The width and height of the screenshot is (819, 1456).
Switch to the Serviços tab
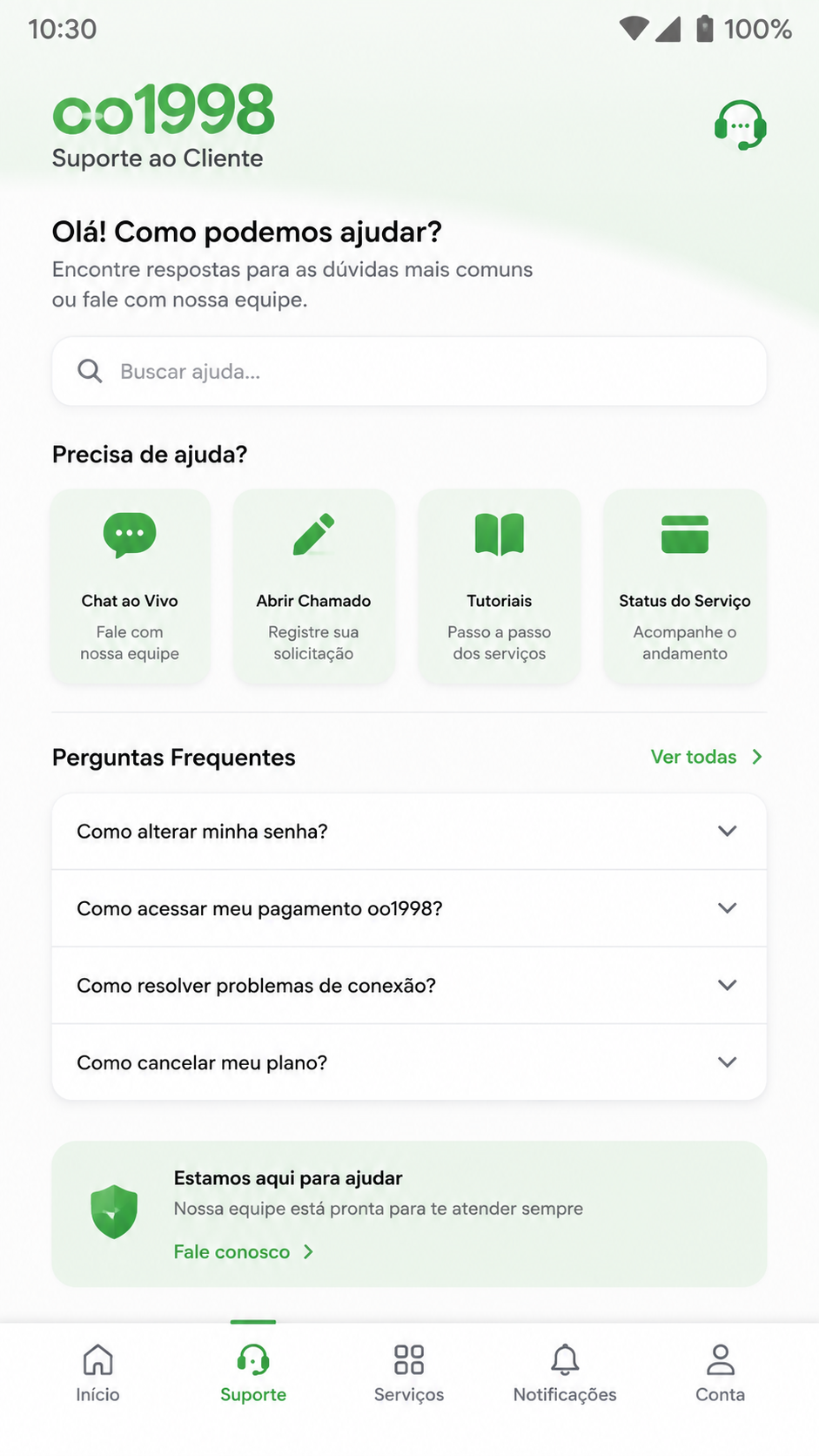[409, 1373]
